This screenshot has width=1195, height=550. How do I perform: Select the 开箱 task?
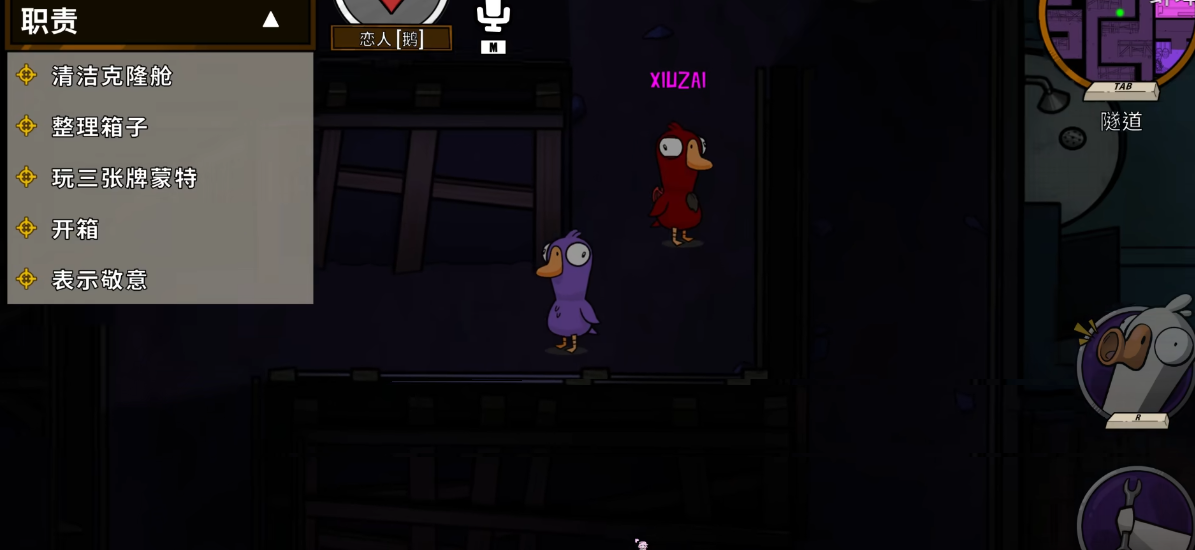pos(76,229)
